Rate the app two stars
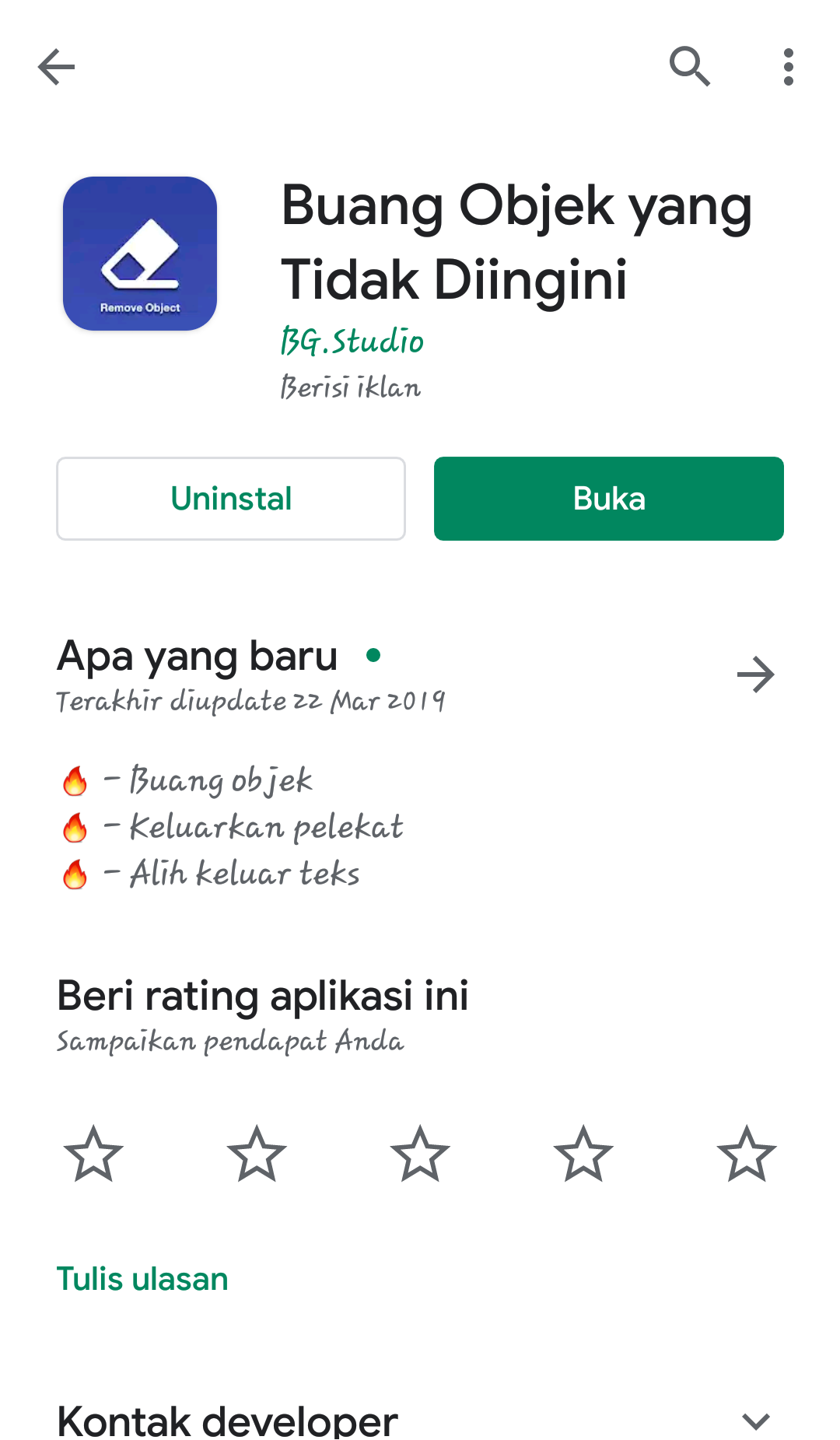This screenshot has height=1440, width=840. (x=257, y=1154)
